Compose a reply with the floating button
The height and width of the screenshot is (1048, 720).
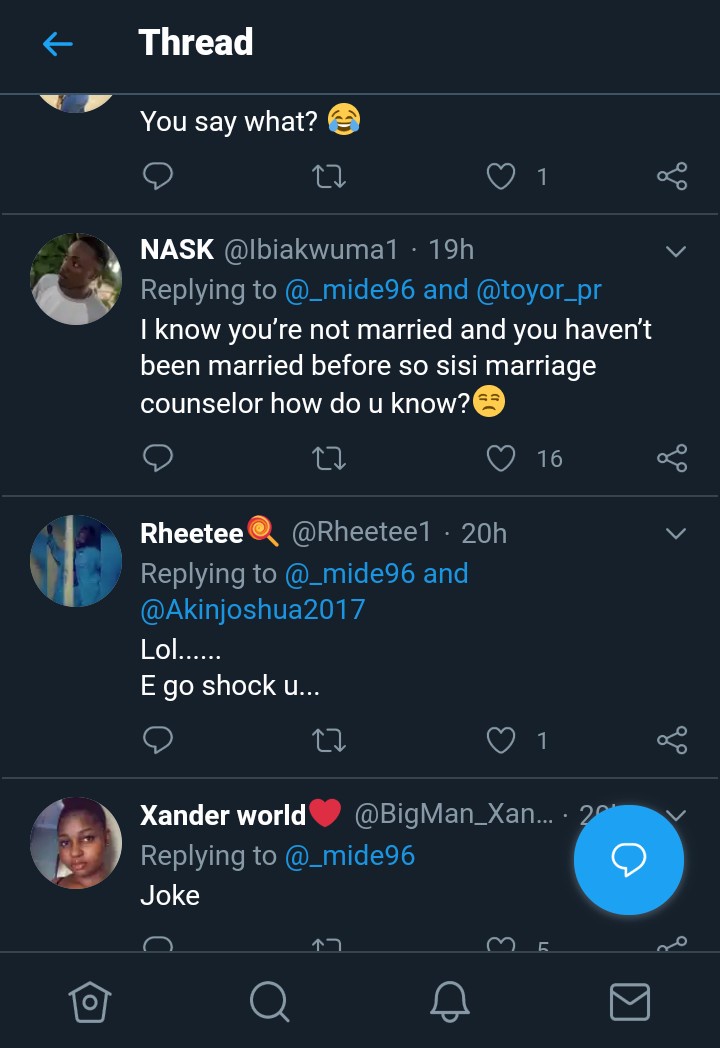[629, 860]
